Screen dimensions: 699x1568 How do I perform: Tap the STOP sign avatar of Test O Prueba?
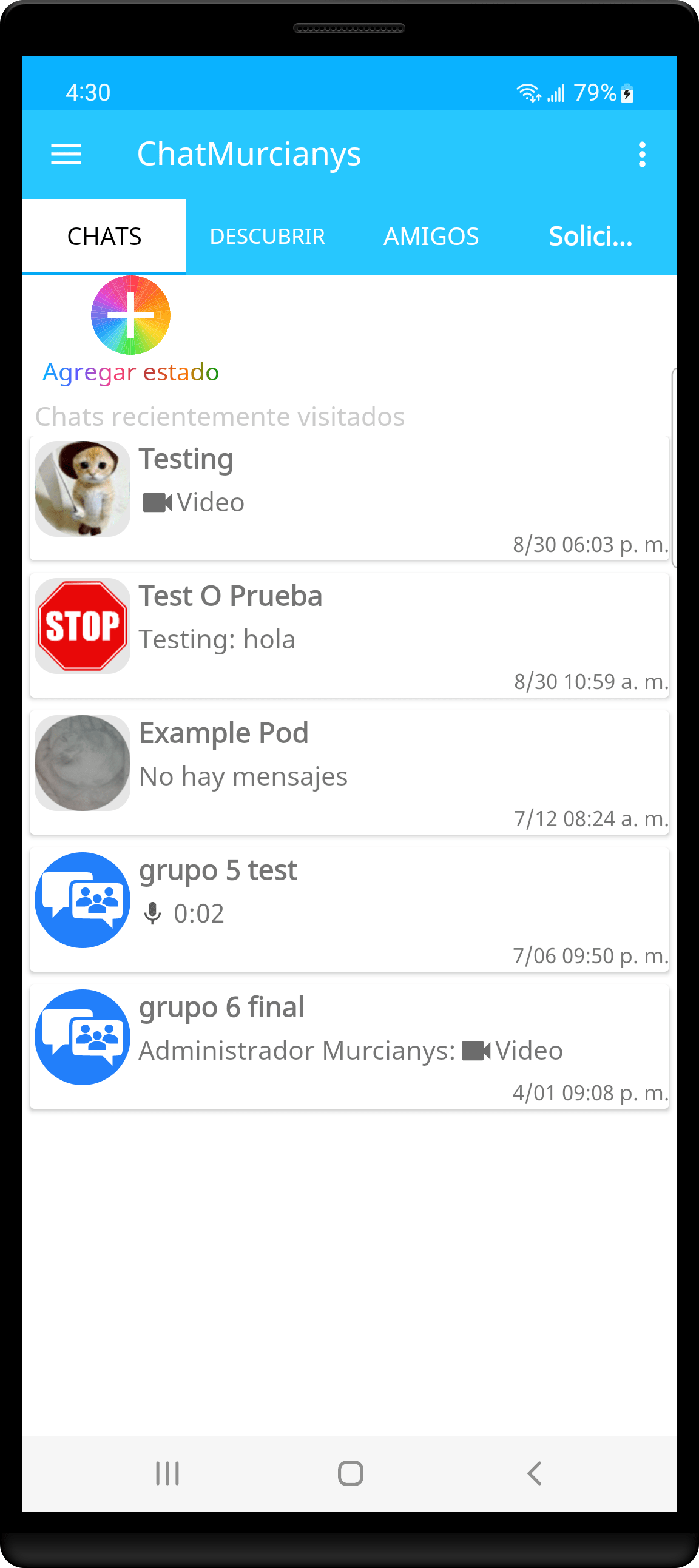pos(83,625)
